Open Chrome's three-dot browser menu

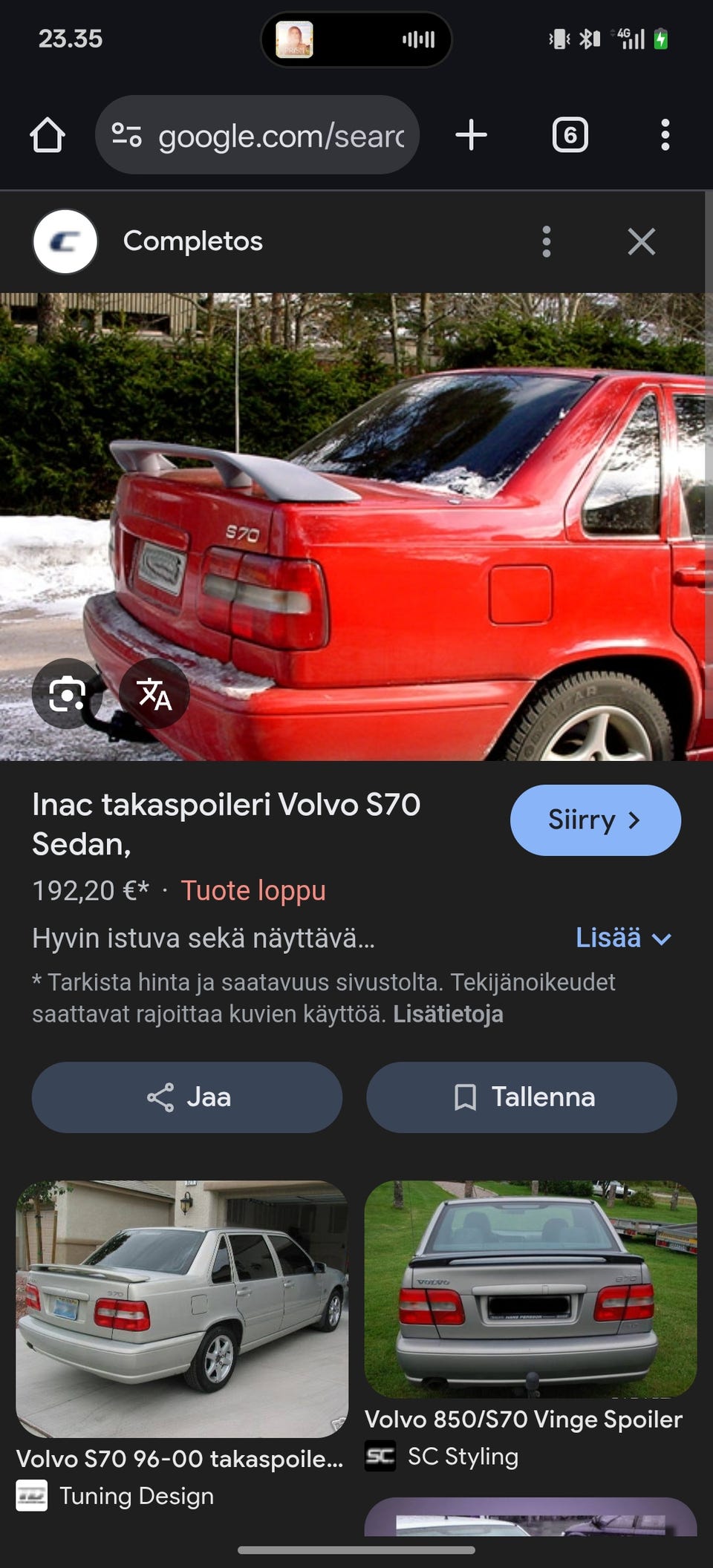[x=665, y=134]
